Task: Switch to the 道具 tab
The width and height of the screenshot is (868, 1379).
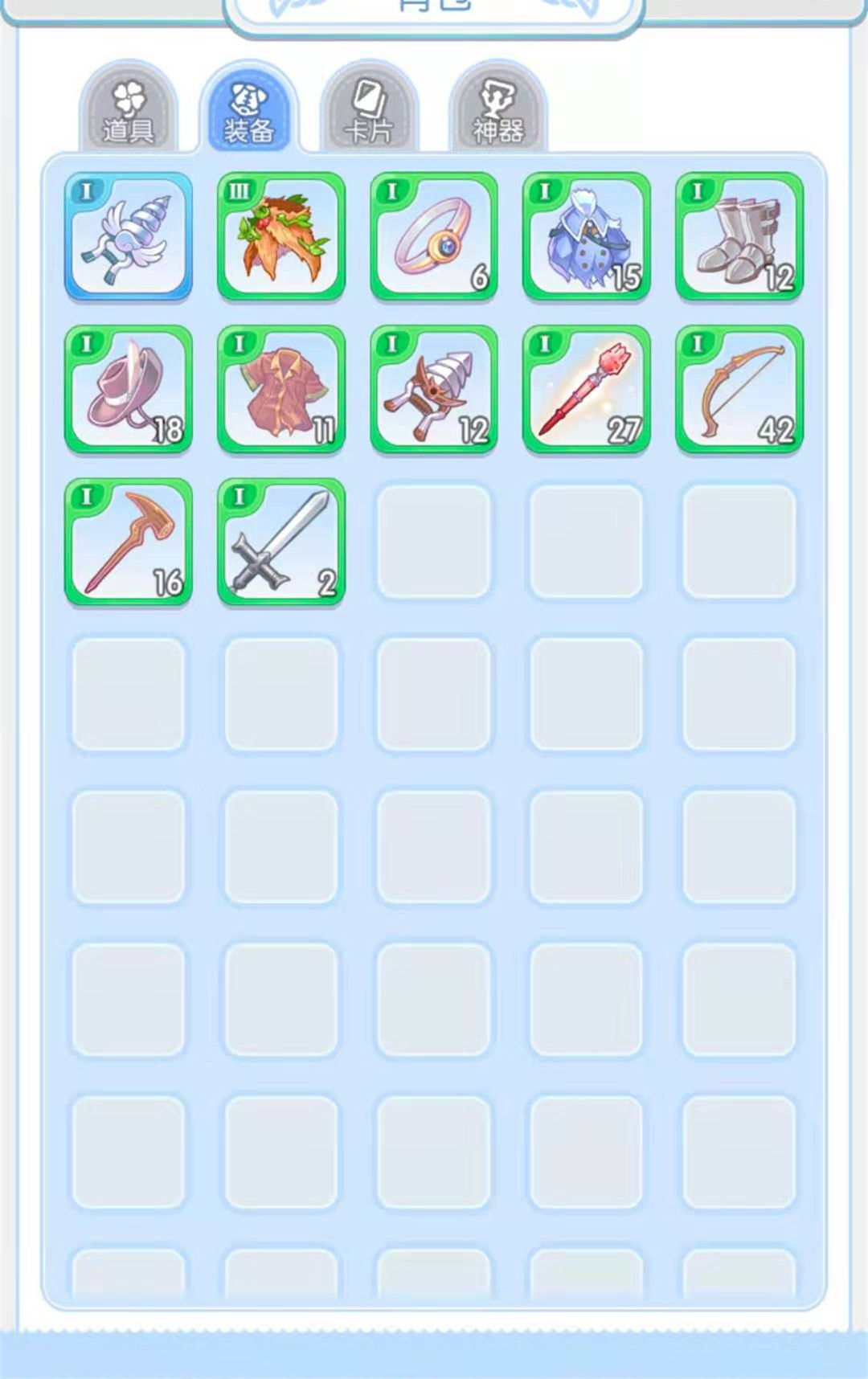Action: 128,112
